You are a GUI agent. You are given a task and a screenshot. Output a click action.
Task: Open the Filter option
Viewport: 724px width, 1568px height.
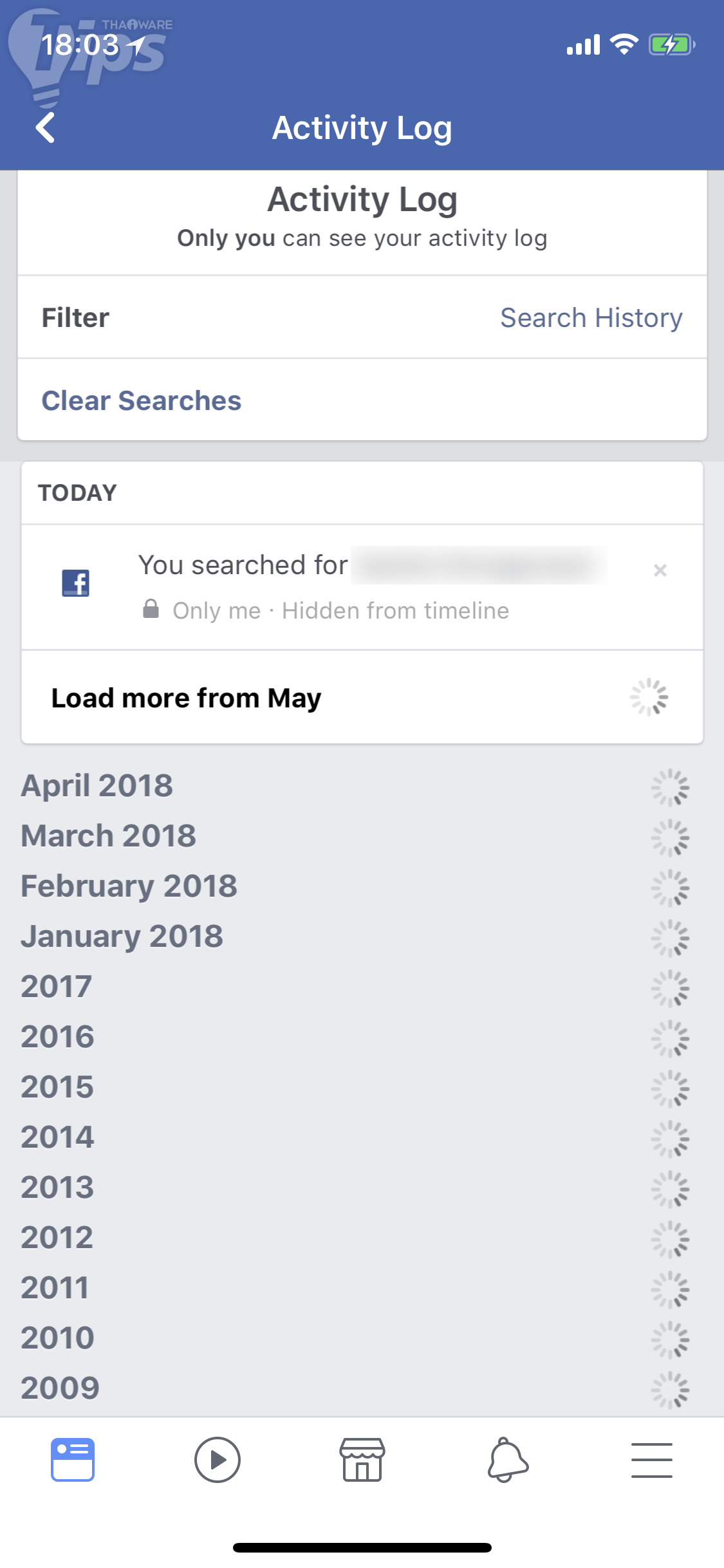[x=75, y=317]
